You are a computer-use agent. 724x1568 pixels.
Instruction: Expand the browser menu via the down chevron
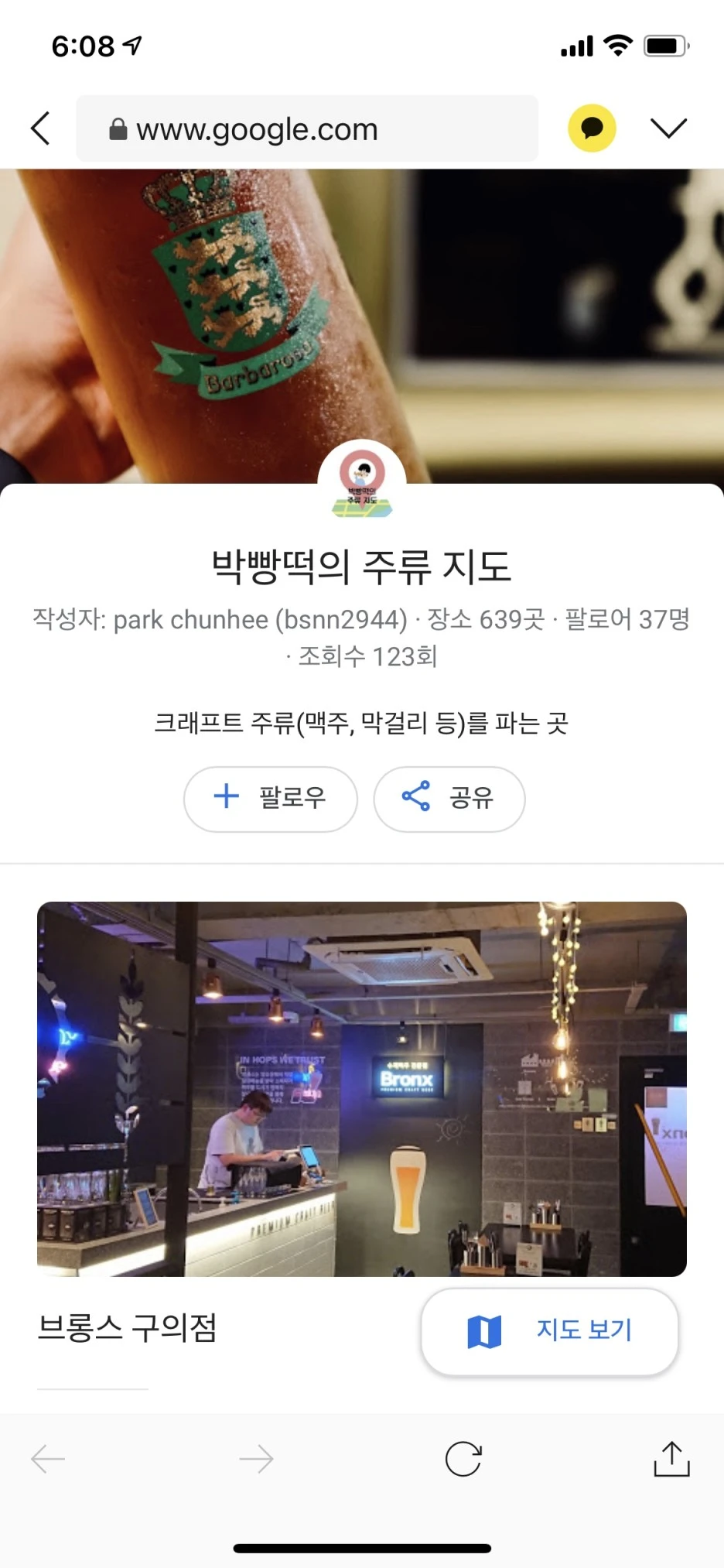668,128
